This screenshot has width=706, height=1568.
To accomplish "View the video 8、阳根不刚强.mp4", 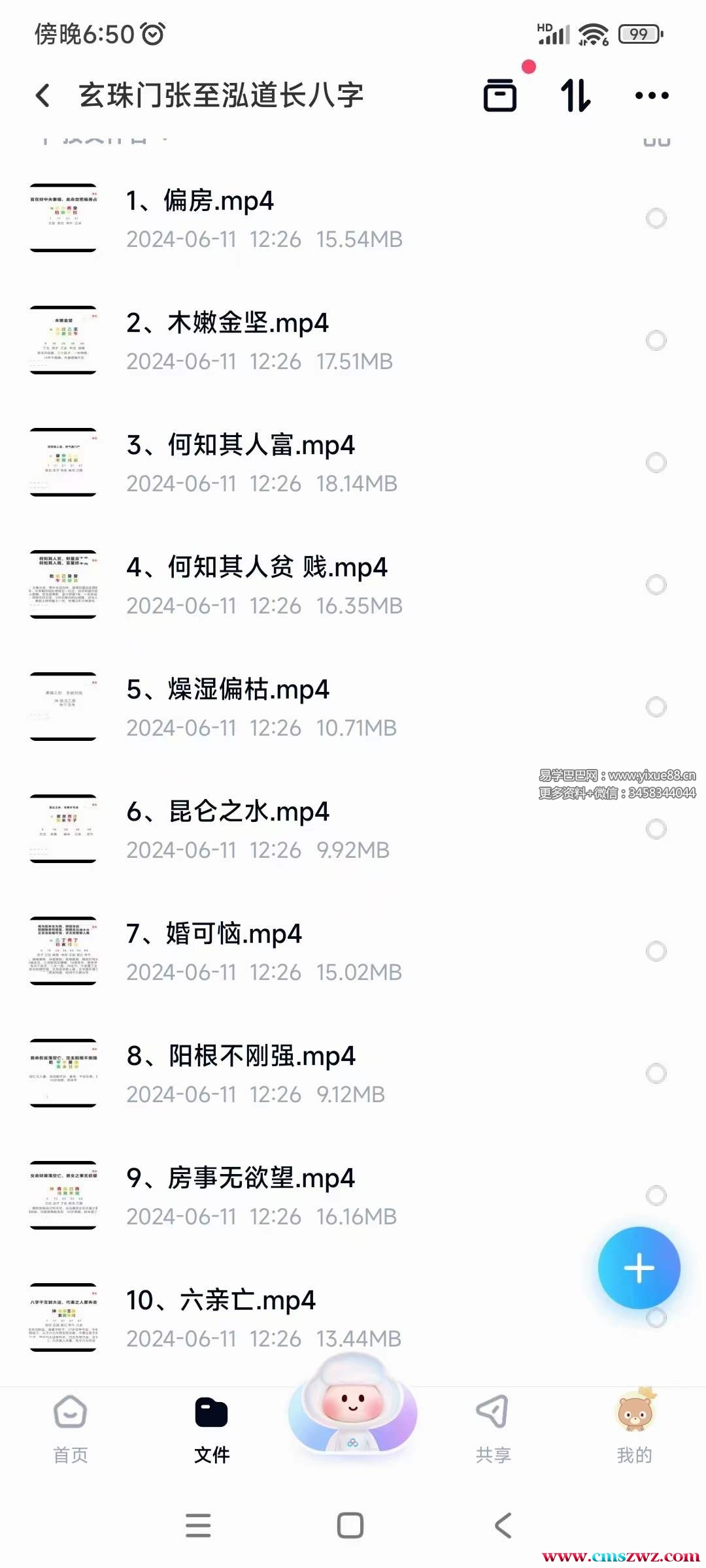I will pos(261,1073).
